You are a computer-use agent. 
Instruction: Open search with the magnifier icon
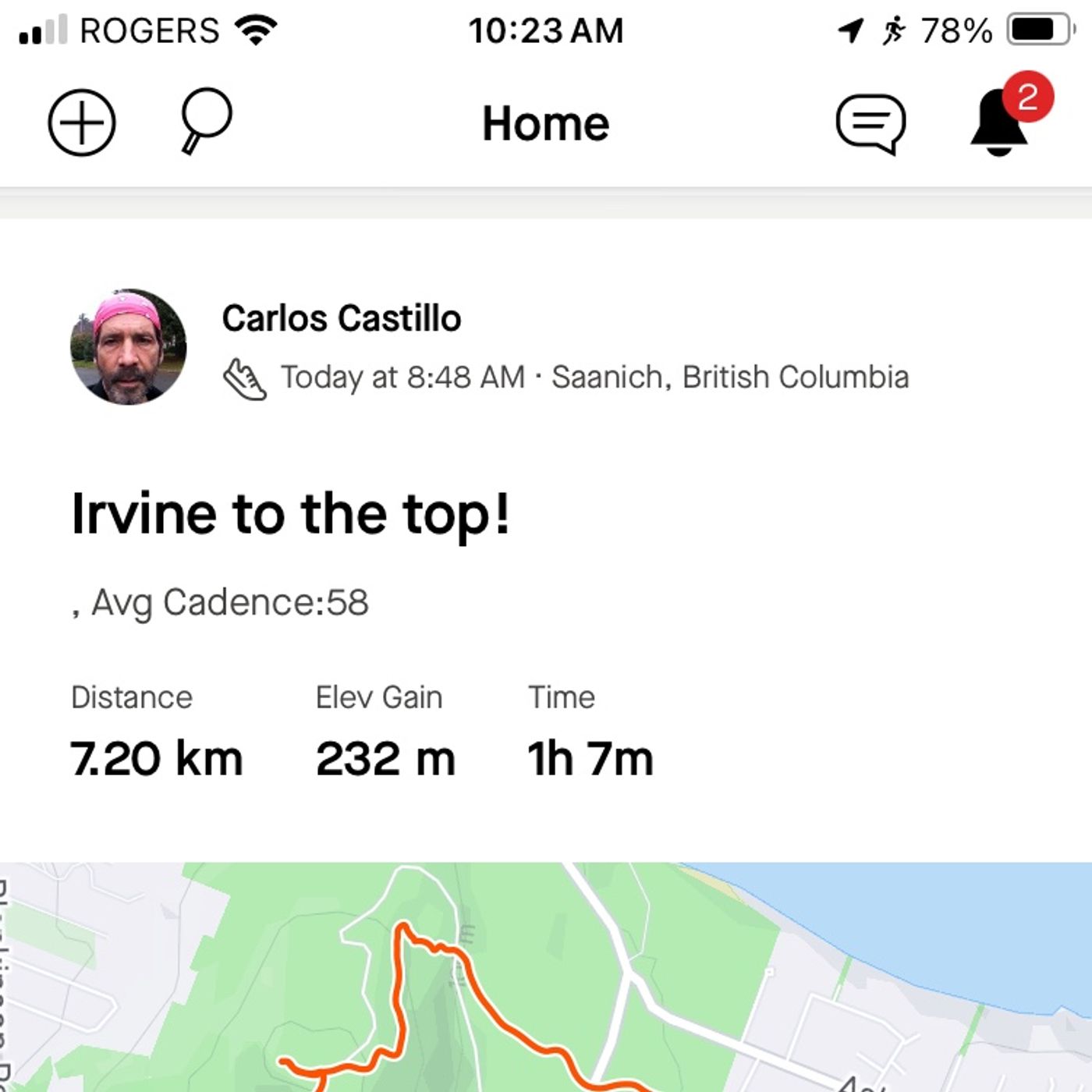click(205, 121)
